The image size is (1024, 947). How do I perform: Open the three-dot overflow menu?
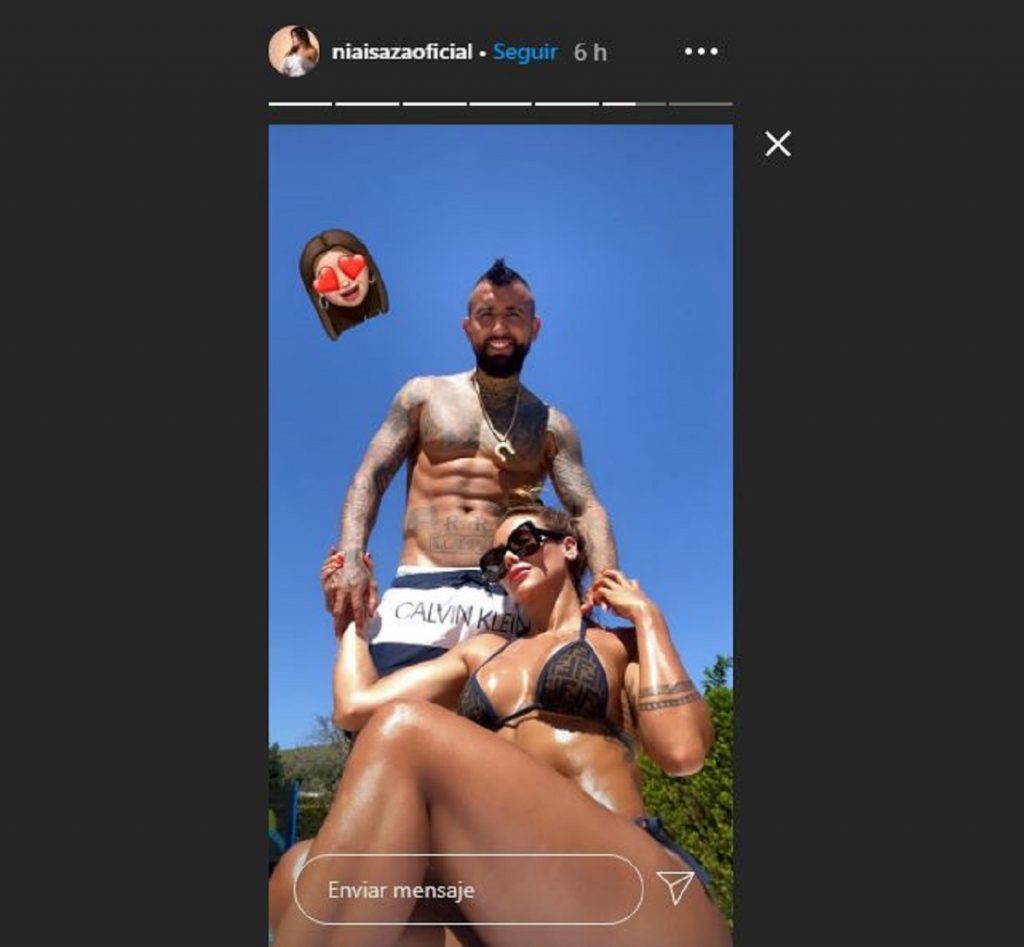(x=700, y=52)
